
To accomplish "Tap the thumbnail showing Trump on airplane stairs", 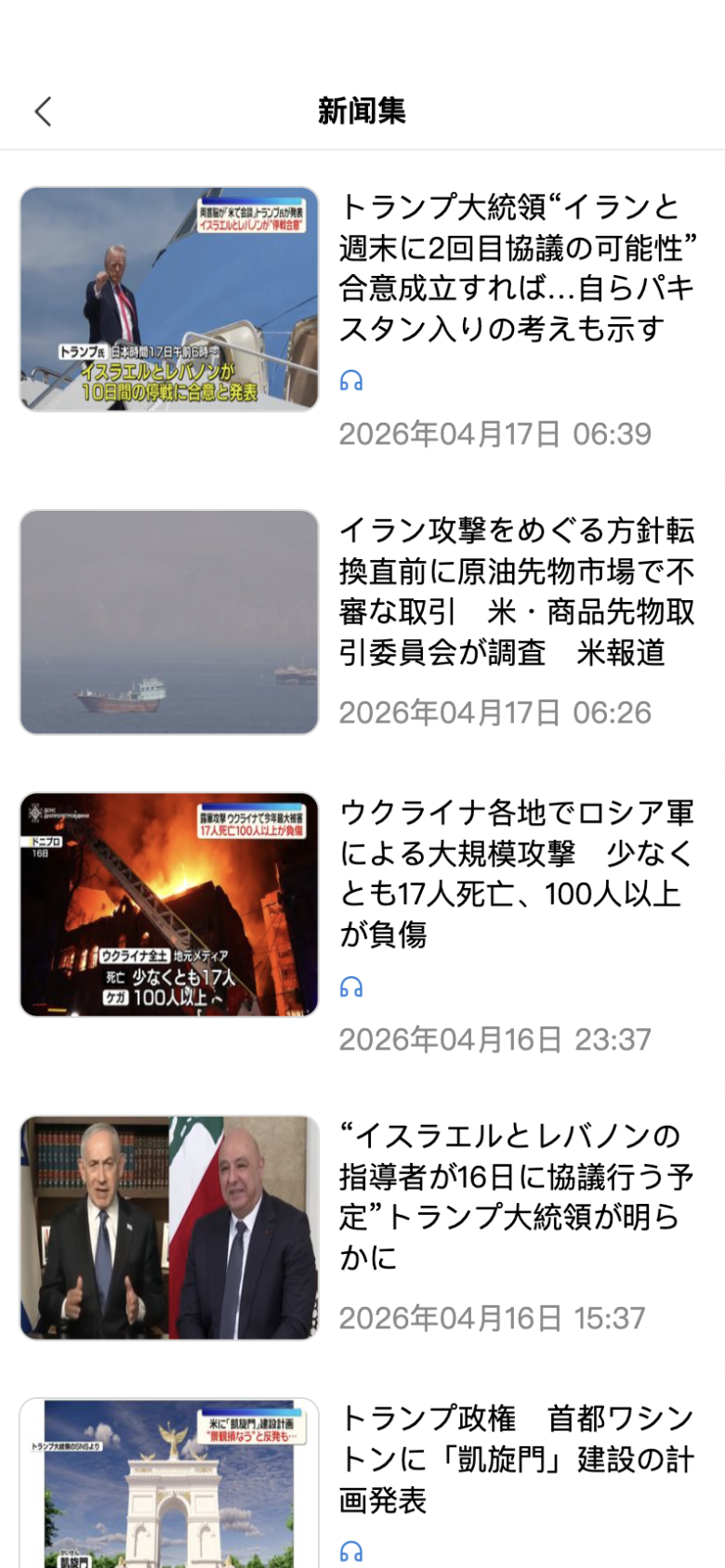I will point(168,299).
